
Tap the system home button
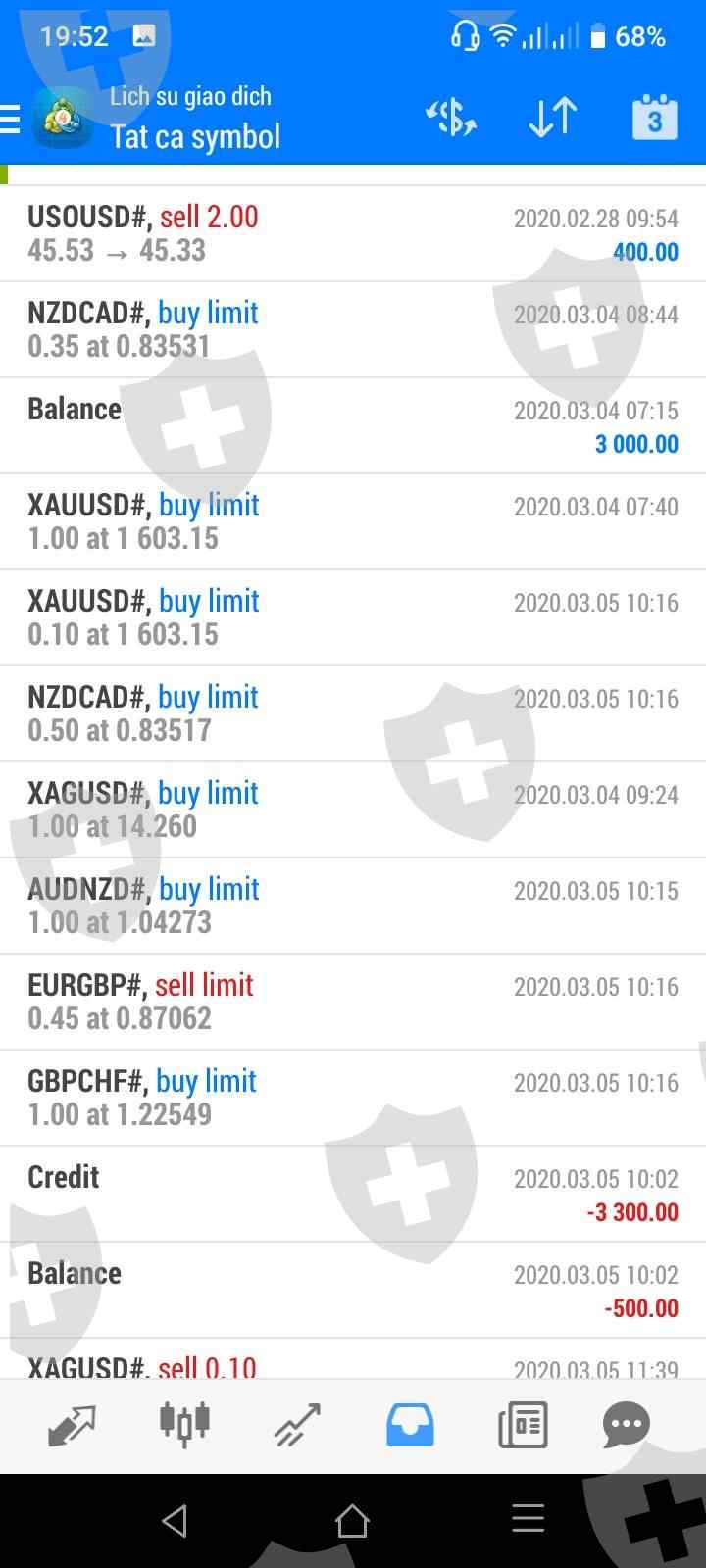click(352, 1520)
